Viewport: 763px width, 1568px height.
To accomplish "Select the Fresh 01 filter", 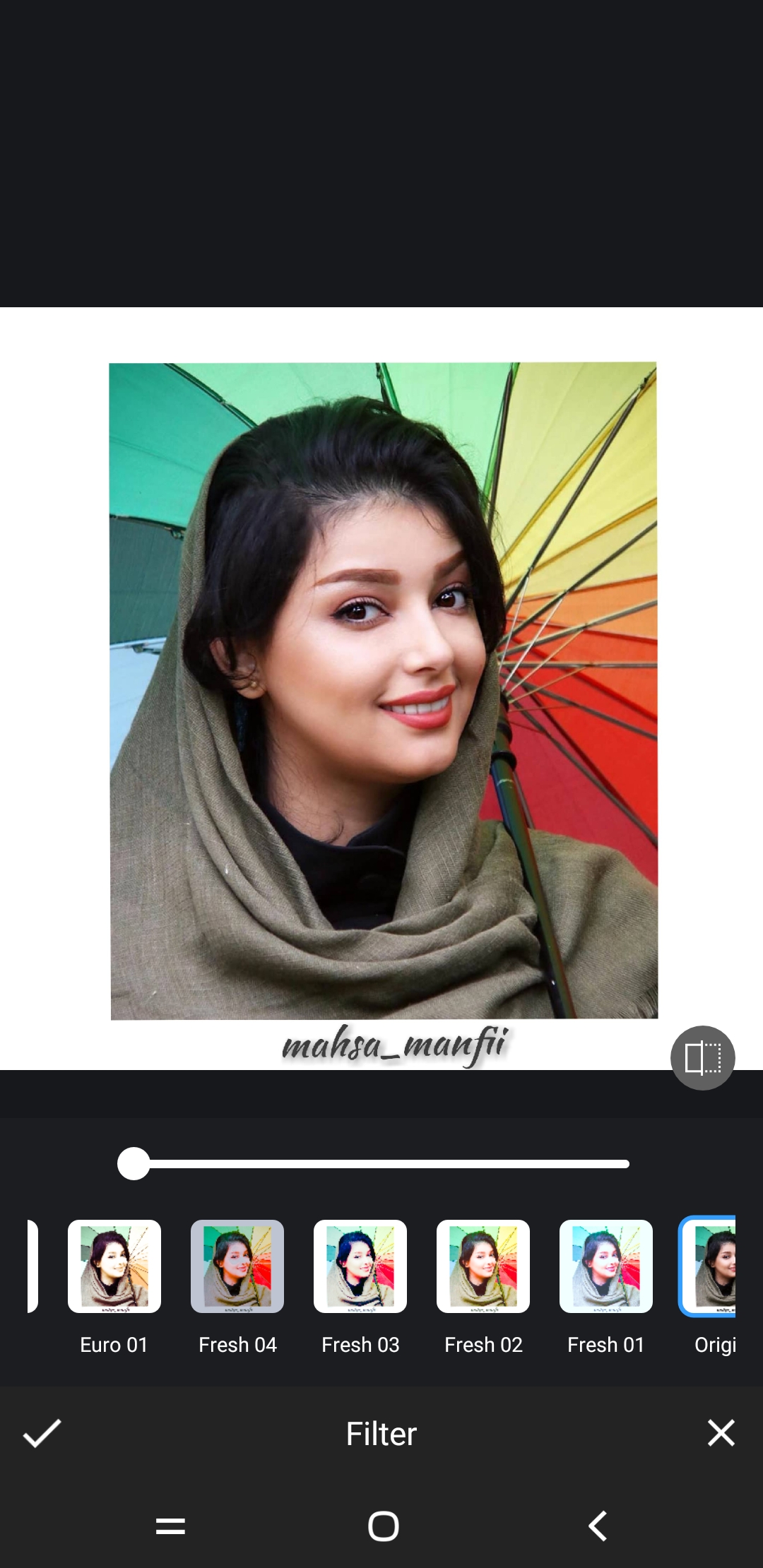I will coord(606,1266).
